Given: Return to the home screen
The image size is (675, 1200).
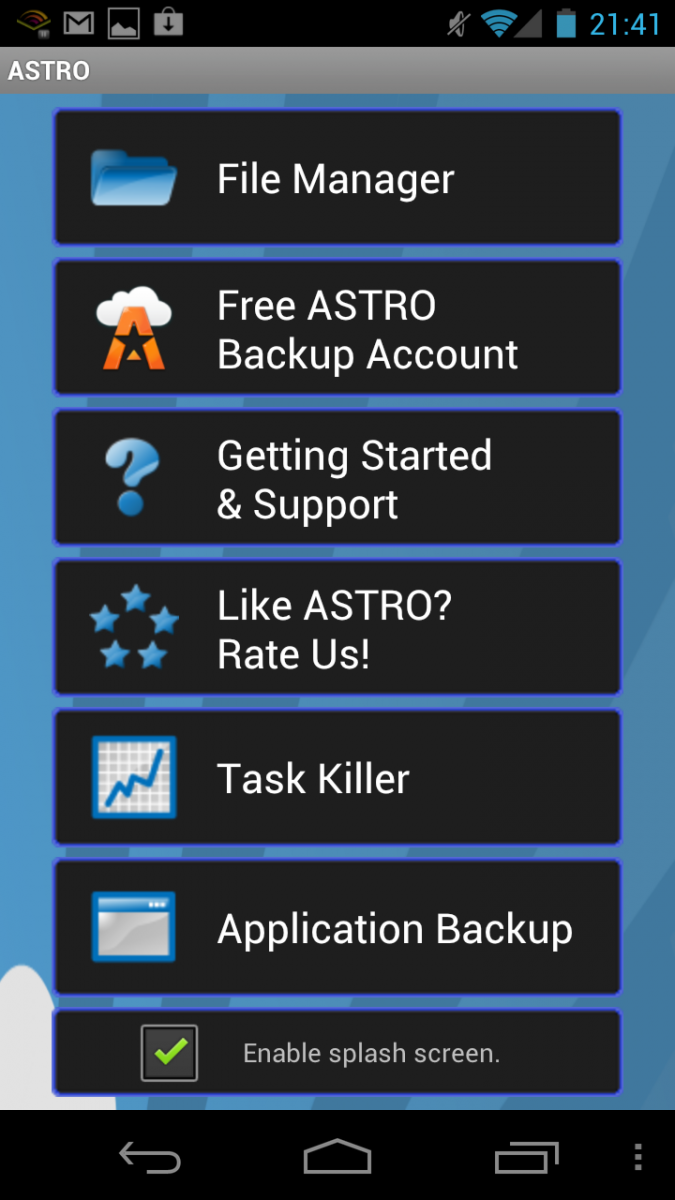Looking at the screenshot, I should tap(337, 1158).
